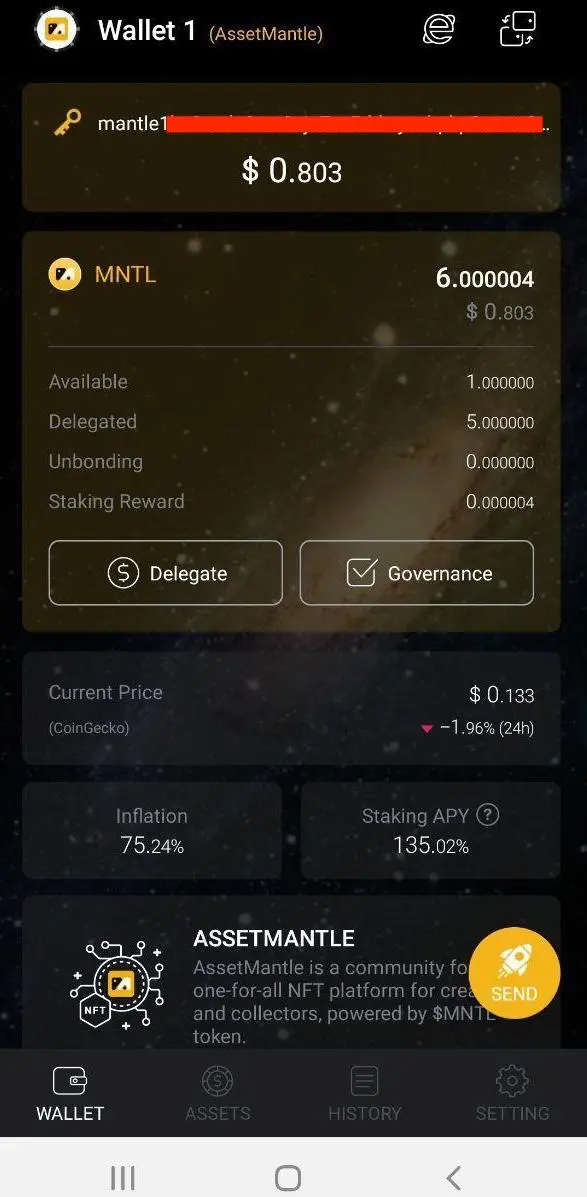Open Governance proposals

pos(417,573)
